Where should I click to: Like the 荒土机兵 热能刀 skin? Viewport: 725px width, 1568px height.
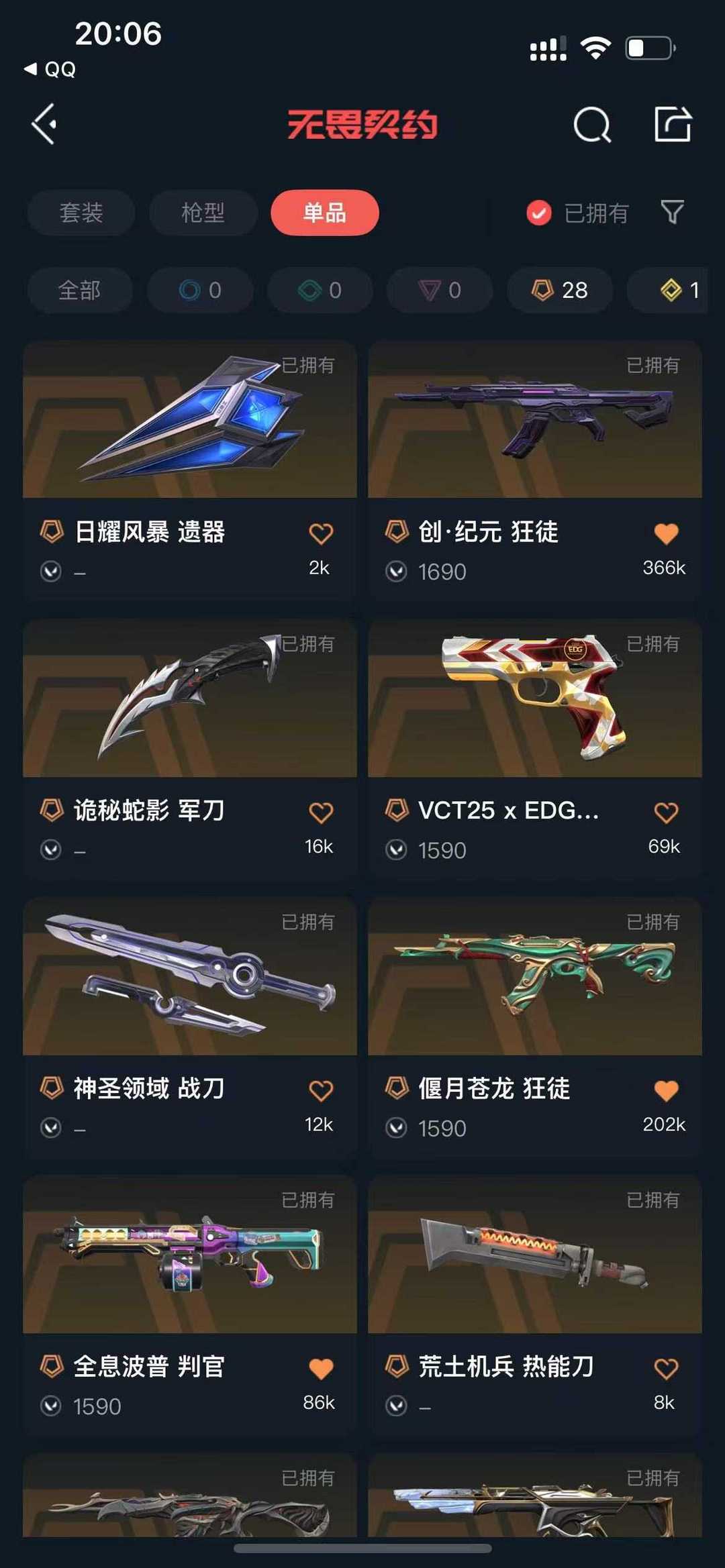click(666, 1369)
